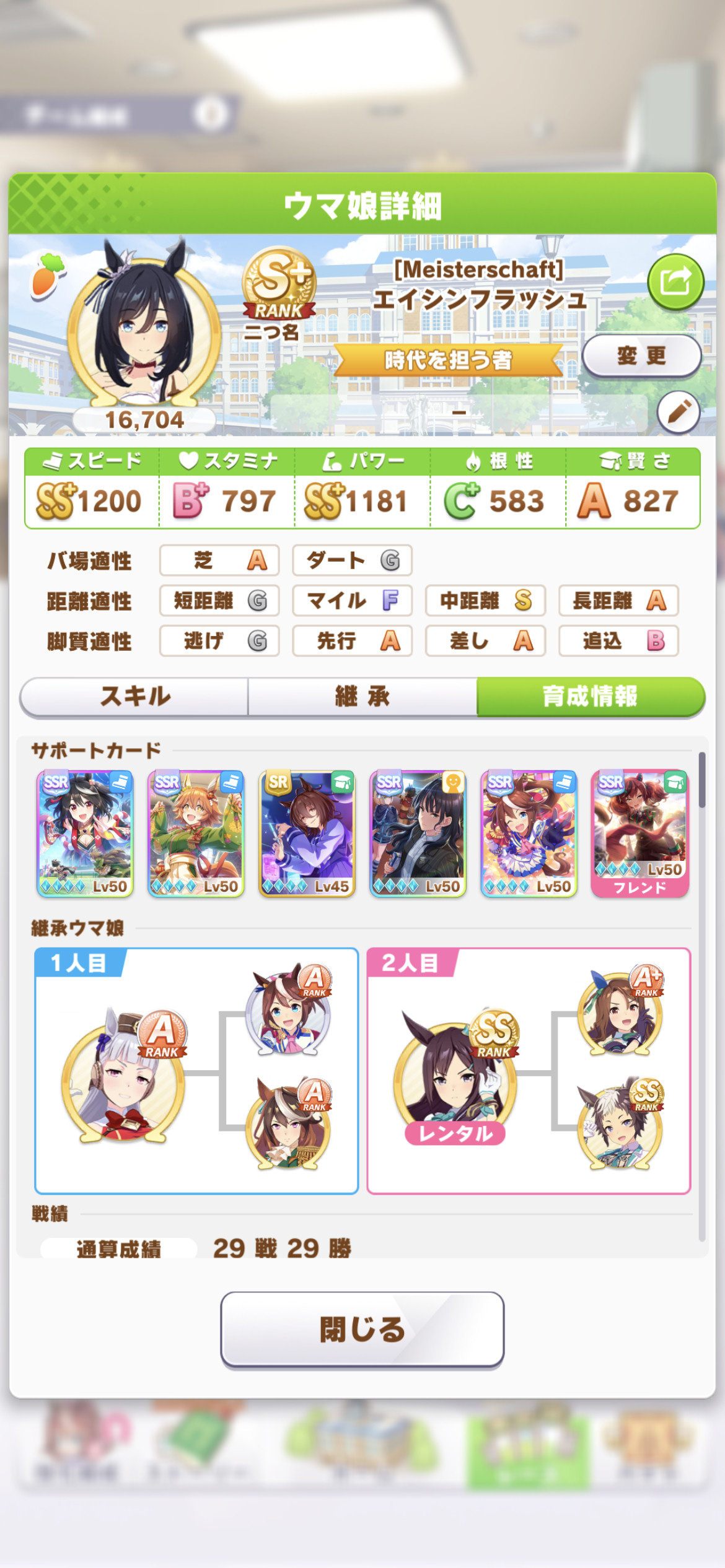Select the 育成情報 tab
Image resolution: width=725 pixels, height=1568 pixels.
591,696
